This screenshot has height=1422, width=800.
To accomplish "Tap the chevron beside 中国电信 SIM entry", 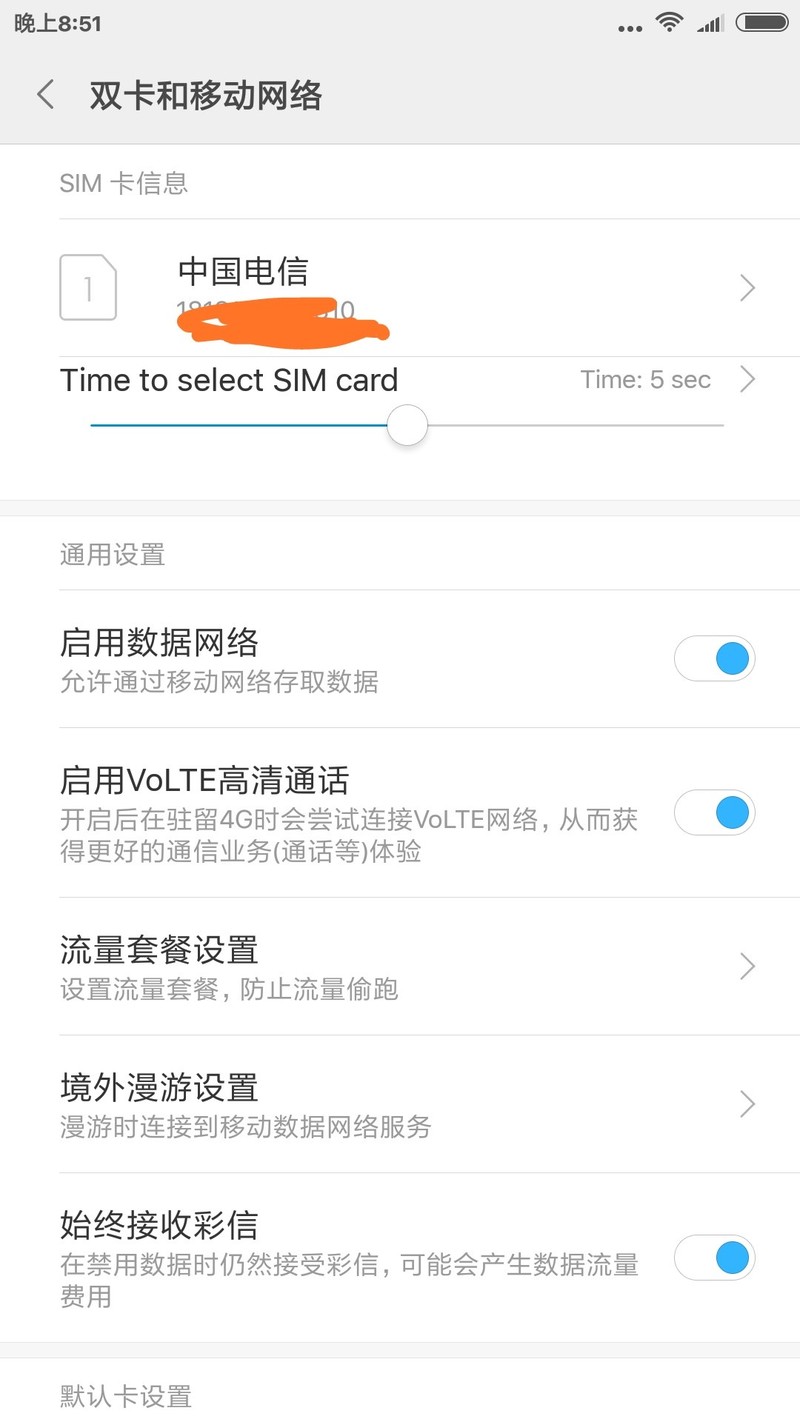I will tap(747, 289).
